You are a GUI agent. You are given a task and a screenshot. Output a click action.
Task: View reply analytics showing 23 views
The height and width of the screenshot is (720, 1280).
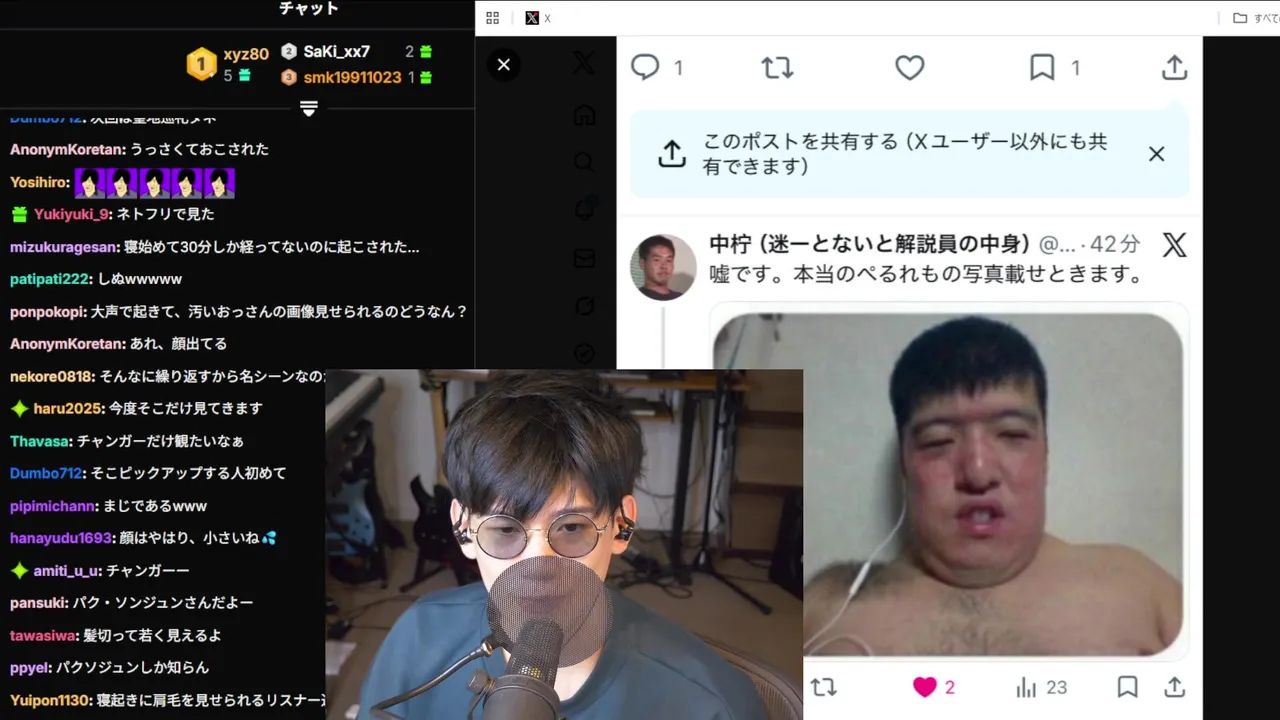point(1041,687)
